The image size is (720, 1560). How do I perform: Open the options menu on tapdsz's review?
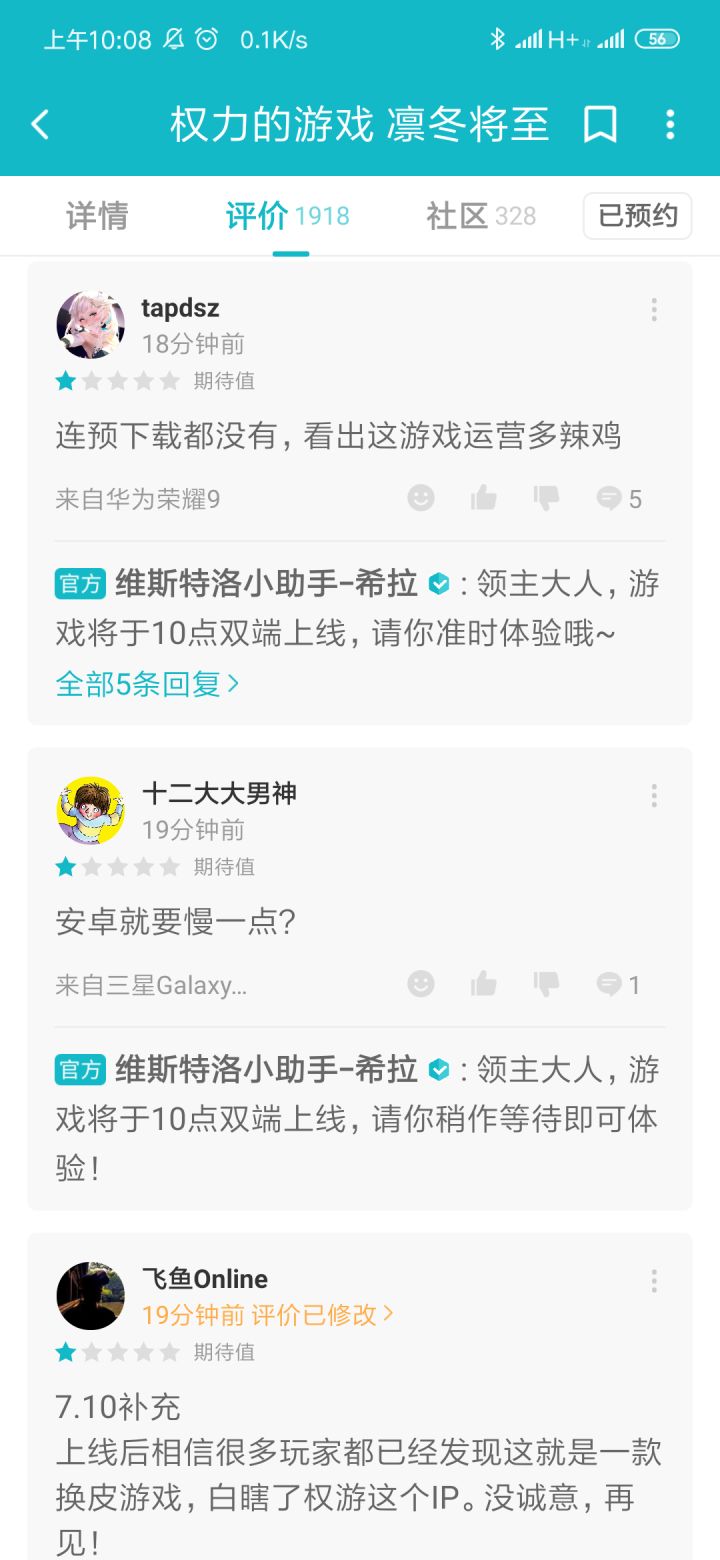point(654,309)
